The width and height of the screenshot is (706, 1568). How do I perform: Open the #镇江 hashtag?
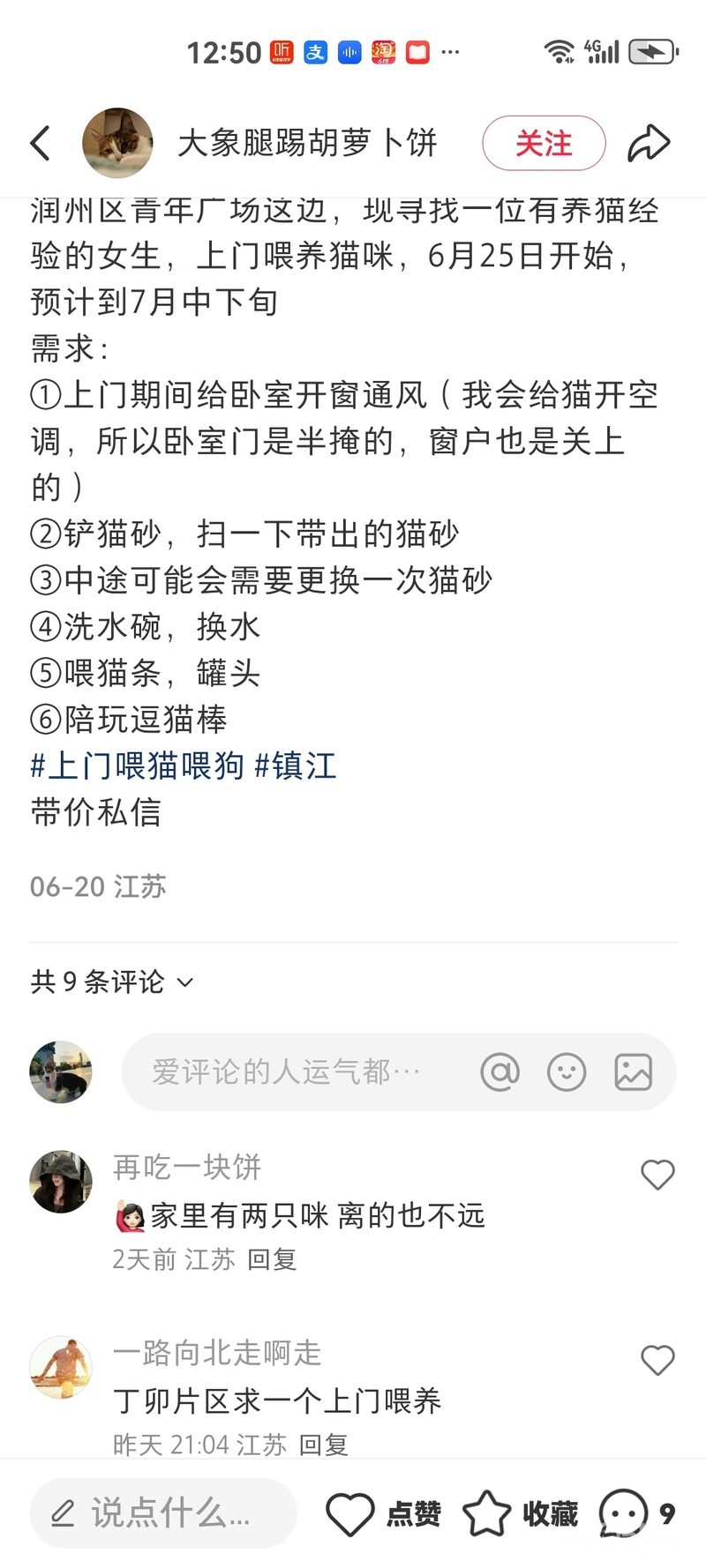point(296,765)
